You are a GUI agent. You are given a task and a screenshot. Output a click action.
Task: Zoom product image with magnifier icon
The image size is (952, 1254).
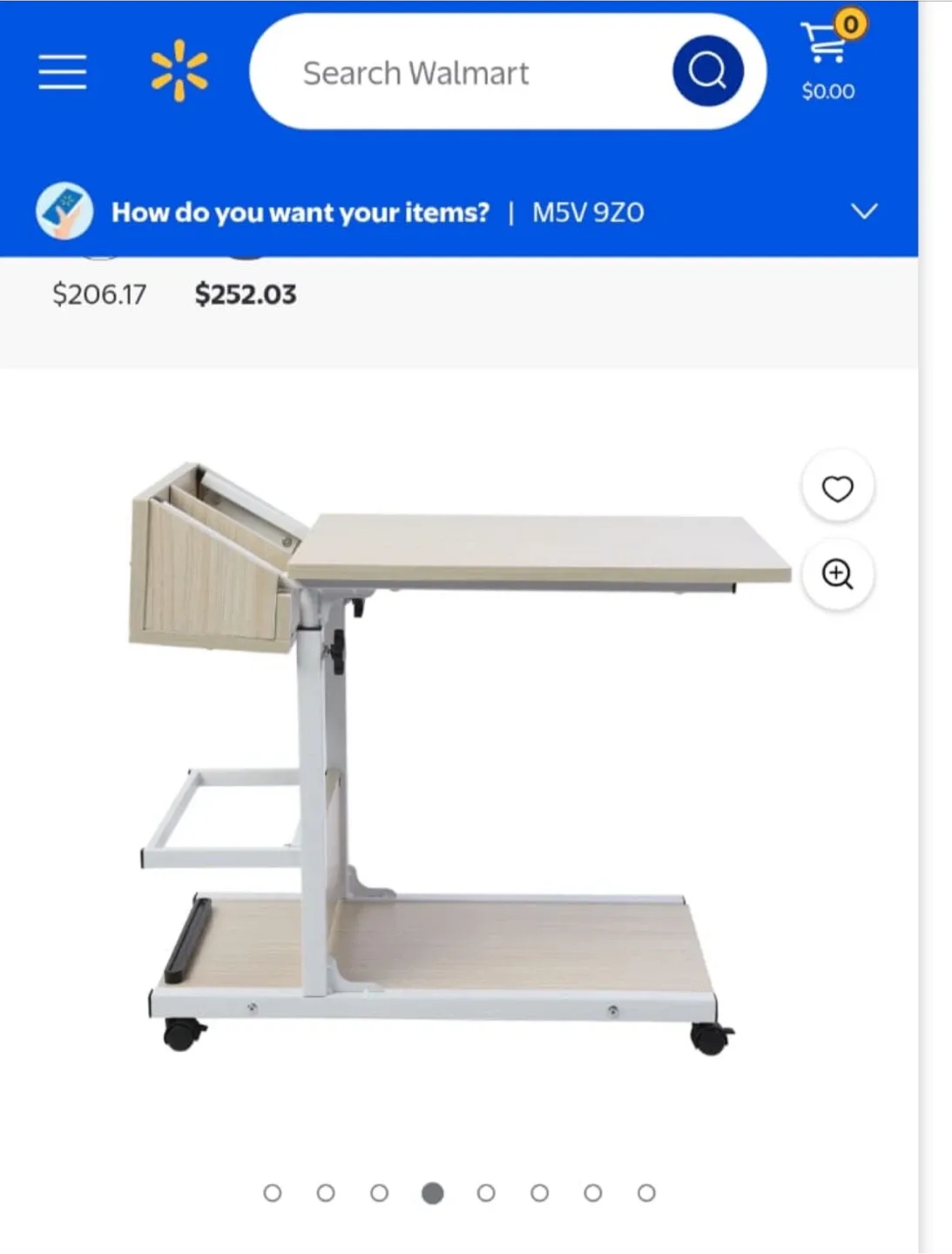[x=836, y=574]
